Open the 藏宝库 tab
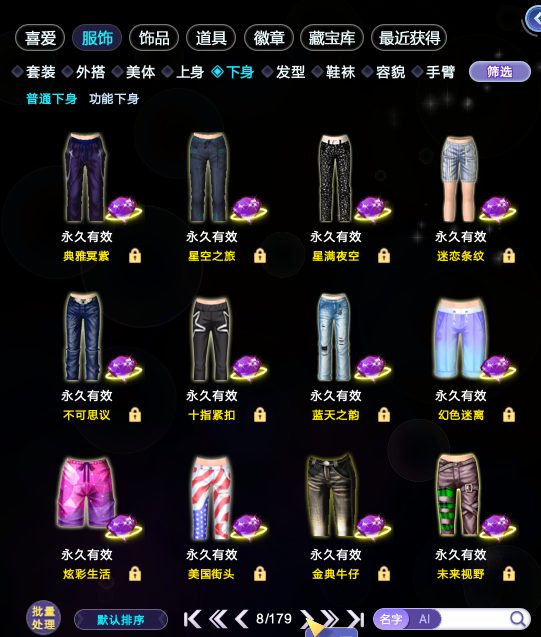 point(331,38)
